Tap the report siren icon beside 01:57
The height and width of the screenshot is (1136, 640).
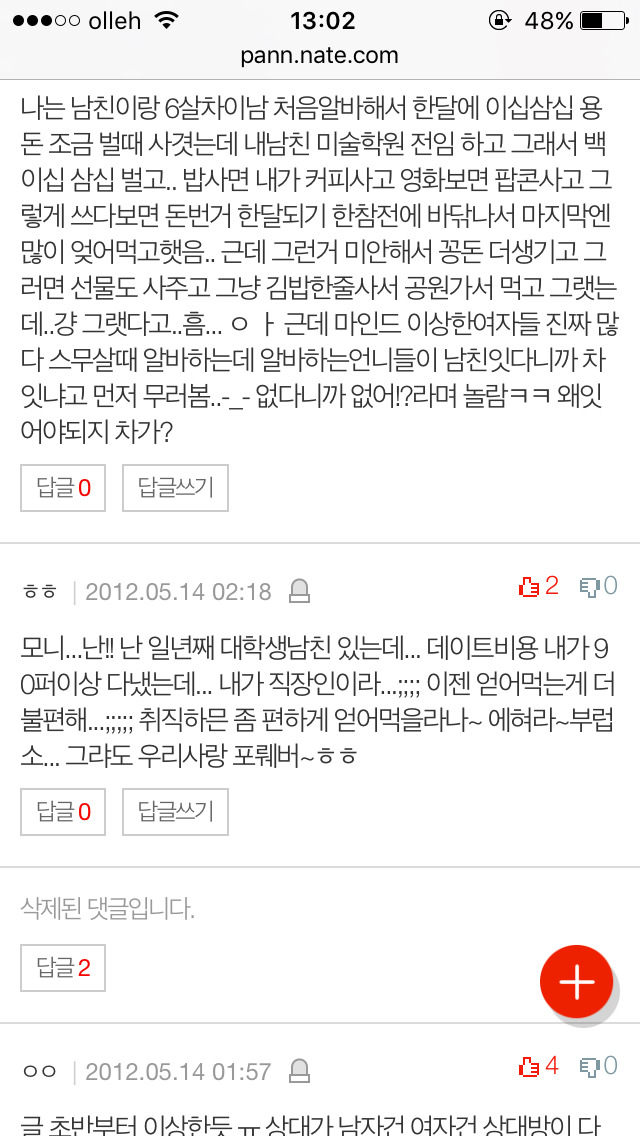click(299, 1072)
